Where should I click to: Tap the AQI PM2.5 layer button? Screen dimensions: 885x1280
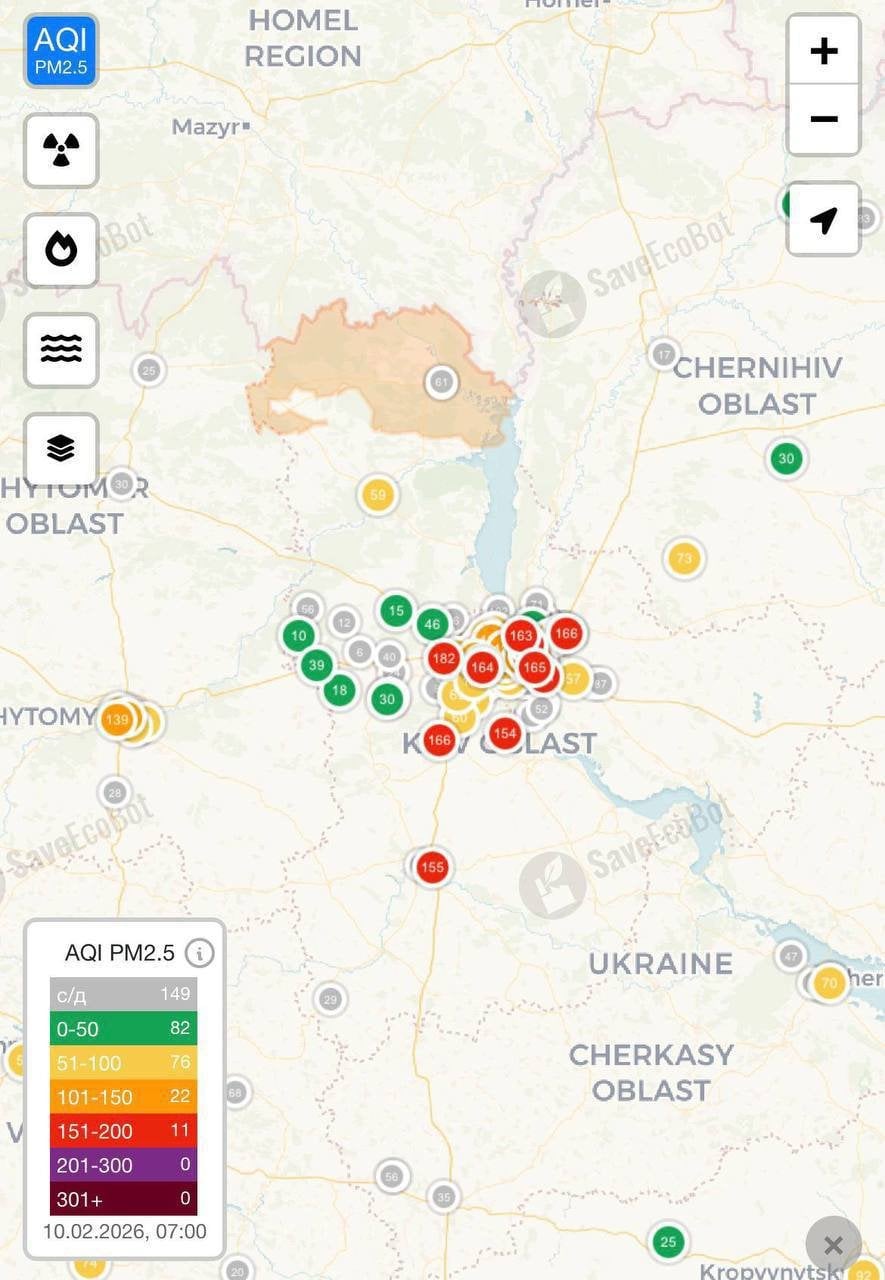61,51
